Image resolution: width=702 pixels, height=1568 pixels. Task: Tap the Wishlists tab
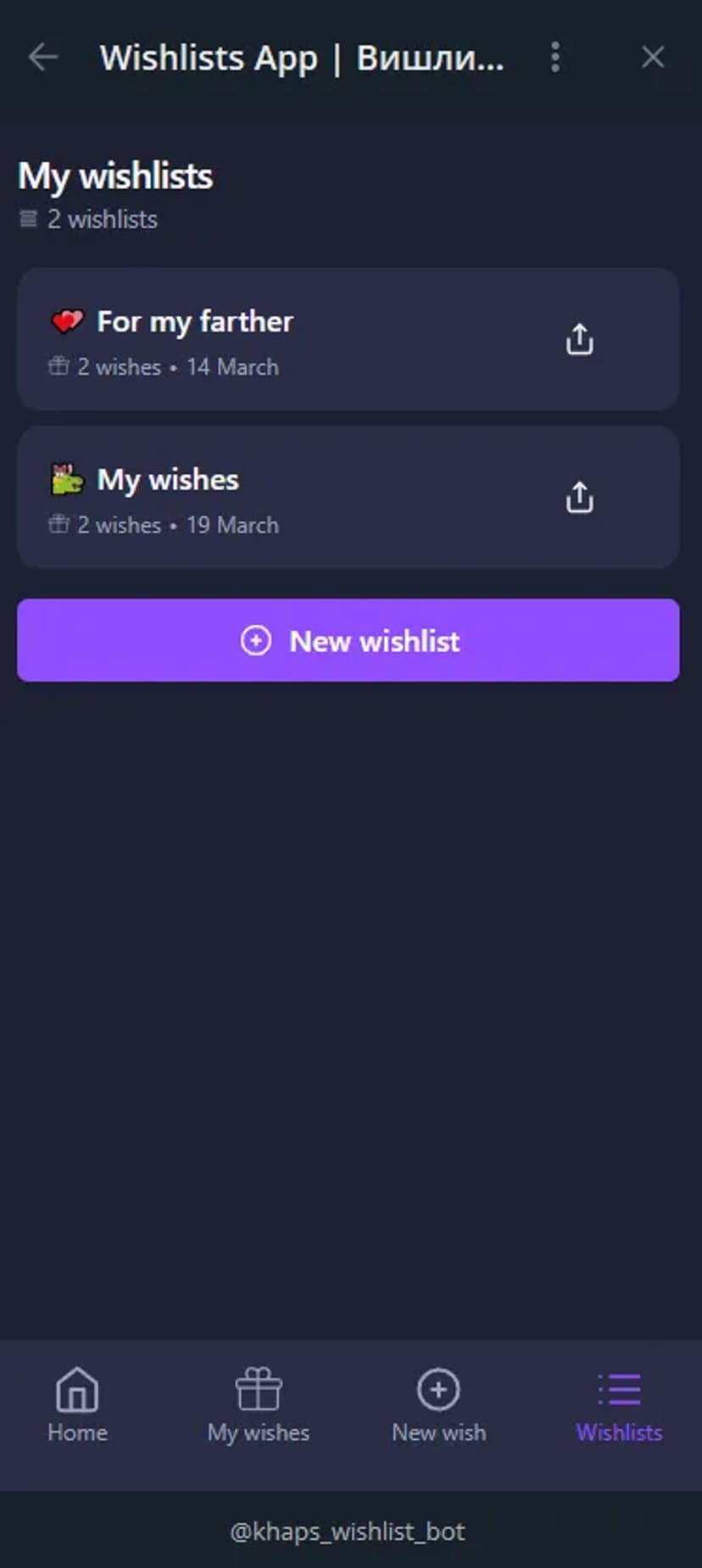(619, 1404)
